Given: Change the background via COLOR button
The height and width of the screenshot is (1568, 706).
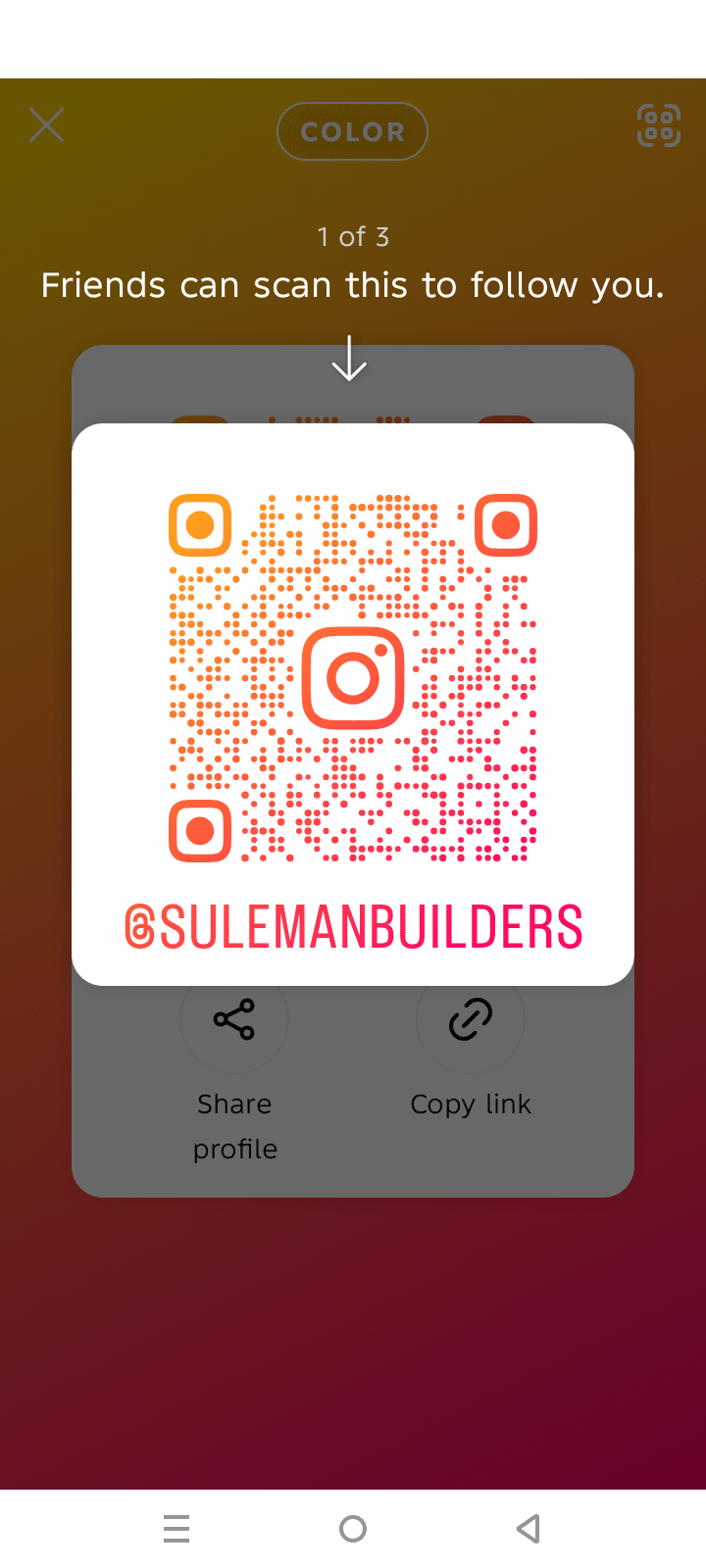Looking at the screenshot, I should (x=352, y=131).
